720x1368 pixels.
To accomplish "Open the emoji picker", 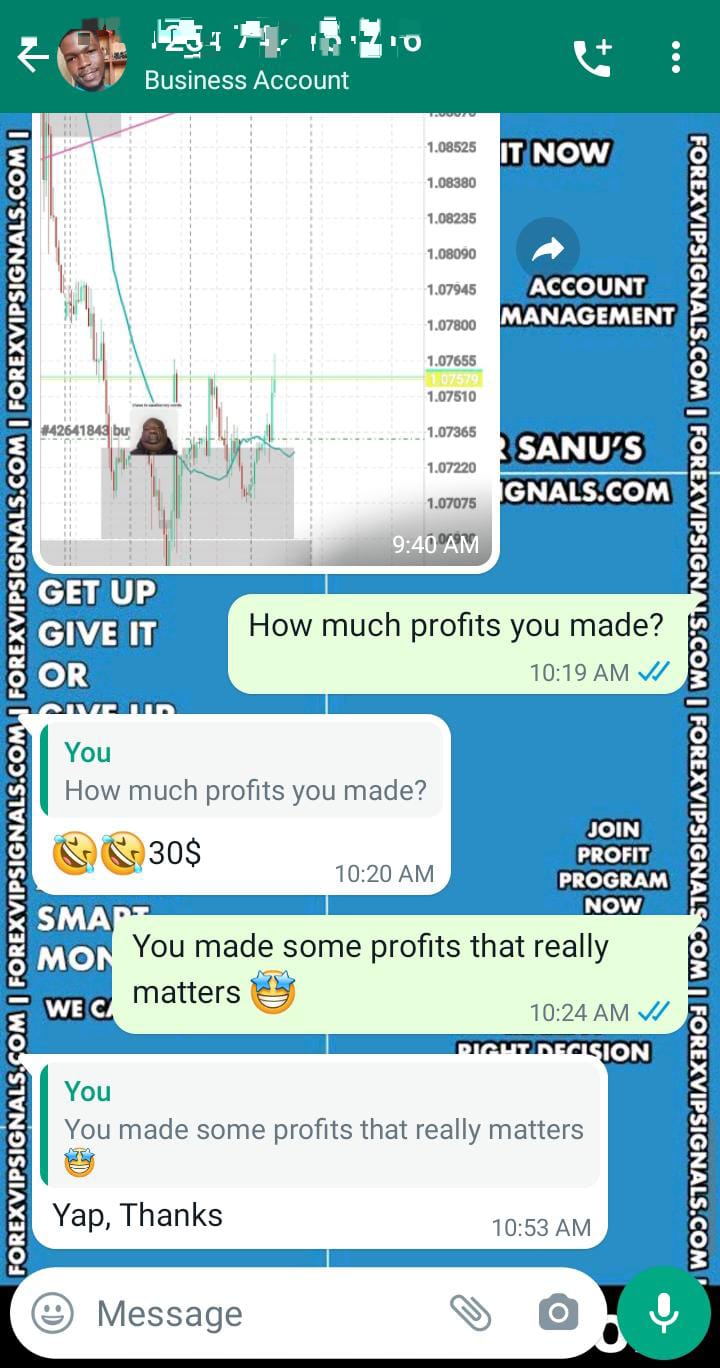I will pyautogui.click(x=52, y=1313).
